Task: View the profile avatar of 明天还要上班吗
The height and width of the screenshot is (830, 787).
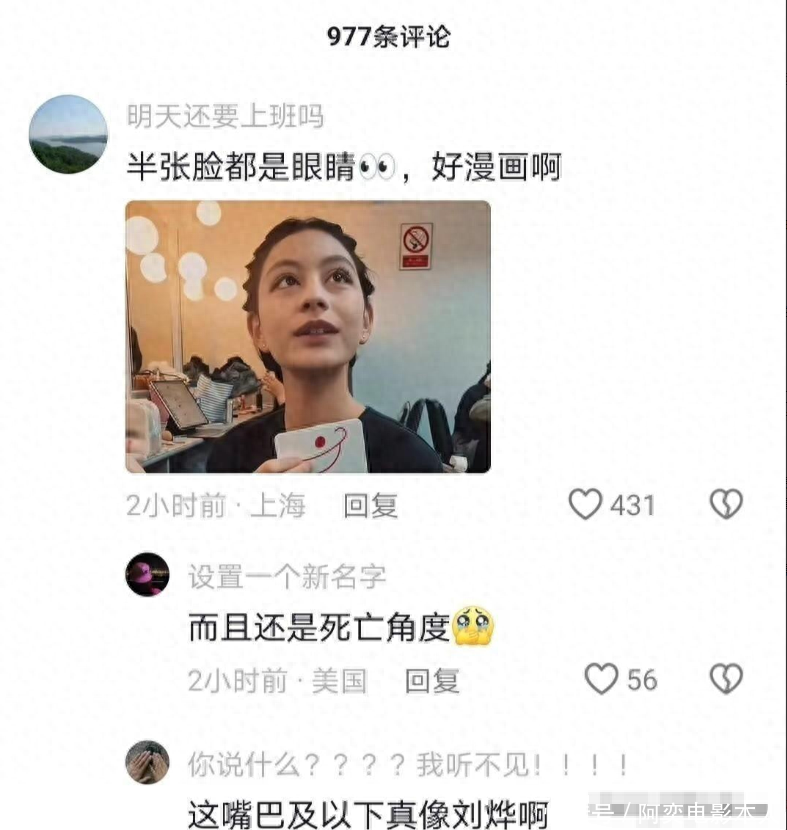Action: (68, 134)
